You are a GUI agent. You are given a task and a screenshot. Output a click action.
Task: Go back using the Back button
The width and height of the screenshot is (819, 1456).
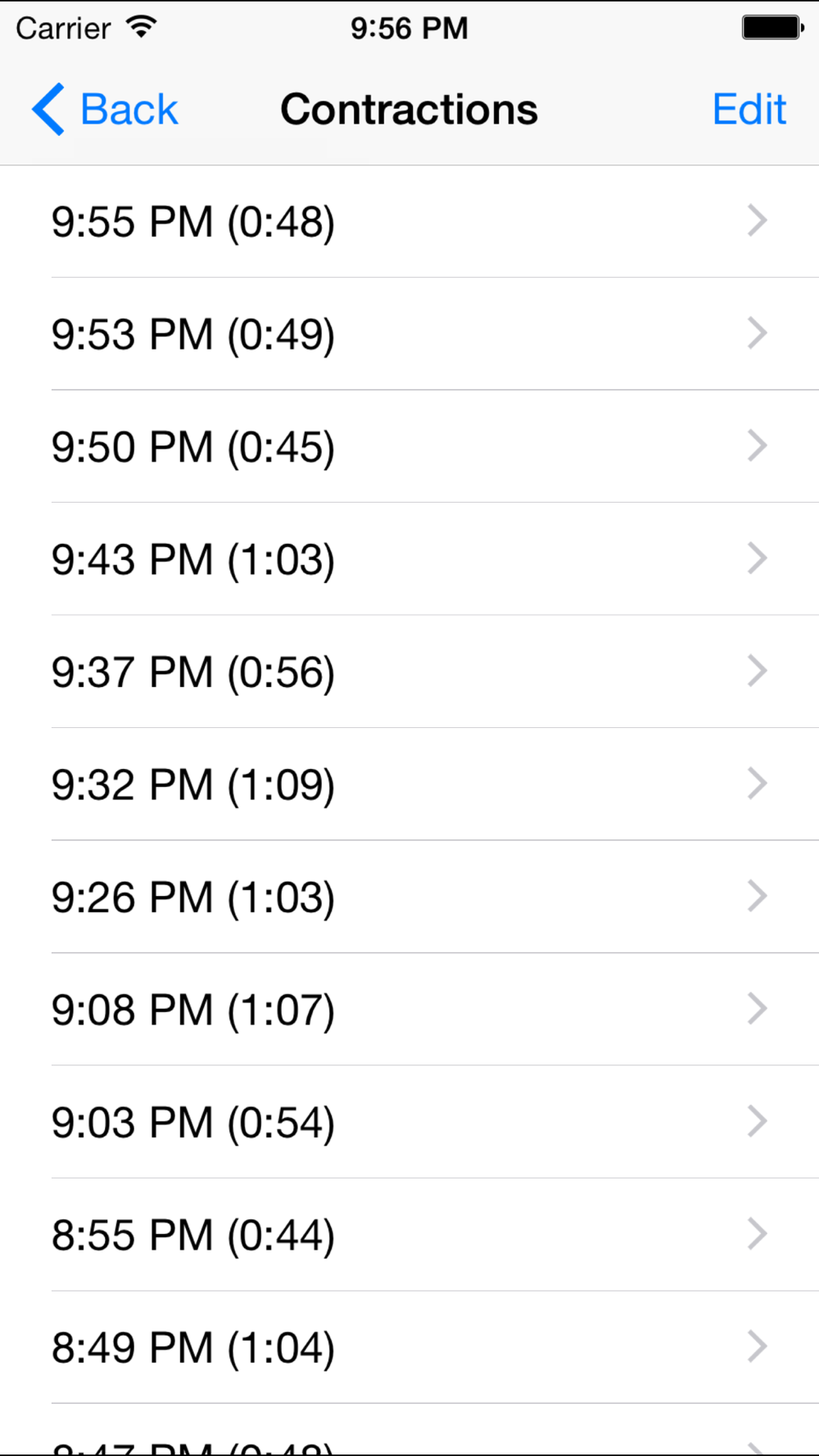[105, 110]
